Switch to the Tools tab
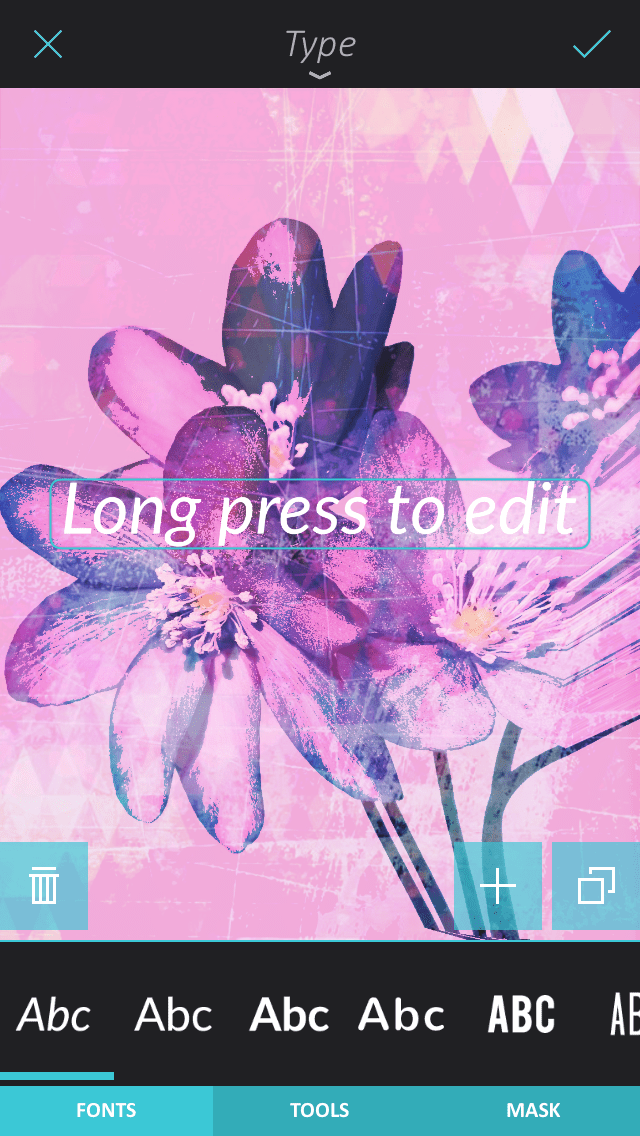The width and height of the screenshot is (640, 1136). pos(320,1110)
